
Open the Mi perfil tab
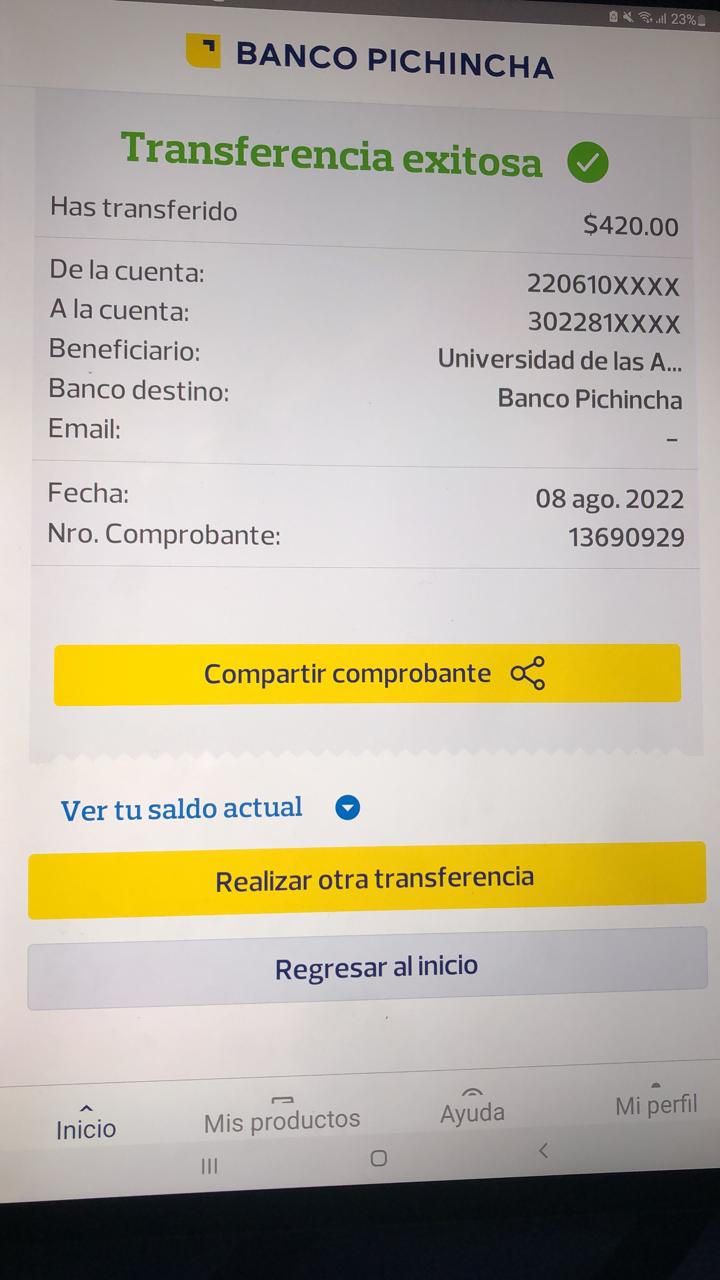[x=656, y=1101]
